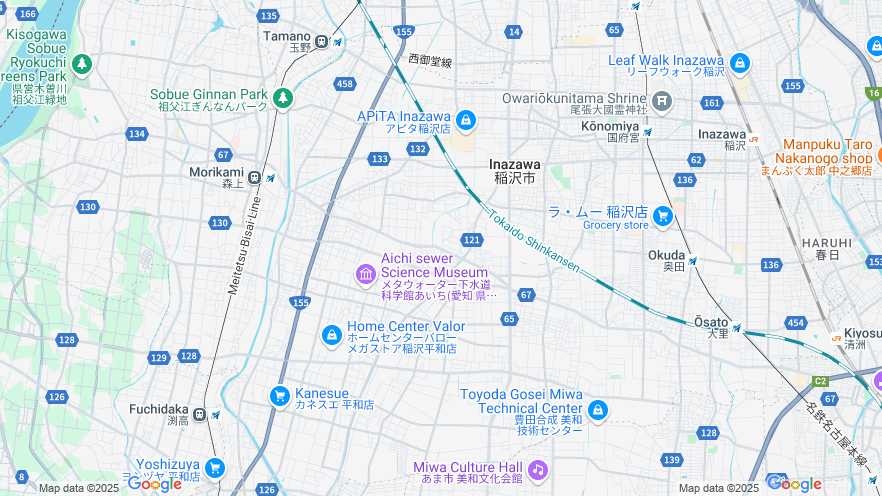882x496 pixels.
Task: Tap the grocery store pin for ラ・ムー 稲沢店
Action: (662, 216)
